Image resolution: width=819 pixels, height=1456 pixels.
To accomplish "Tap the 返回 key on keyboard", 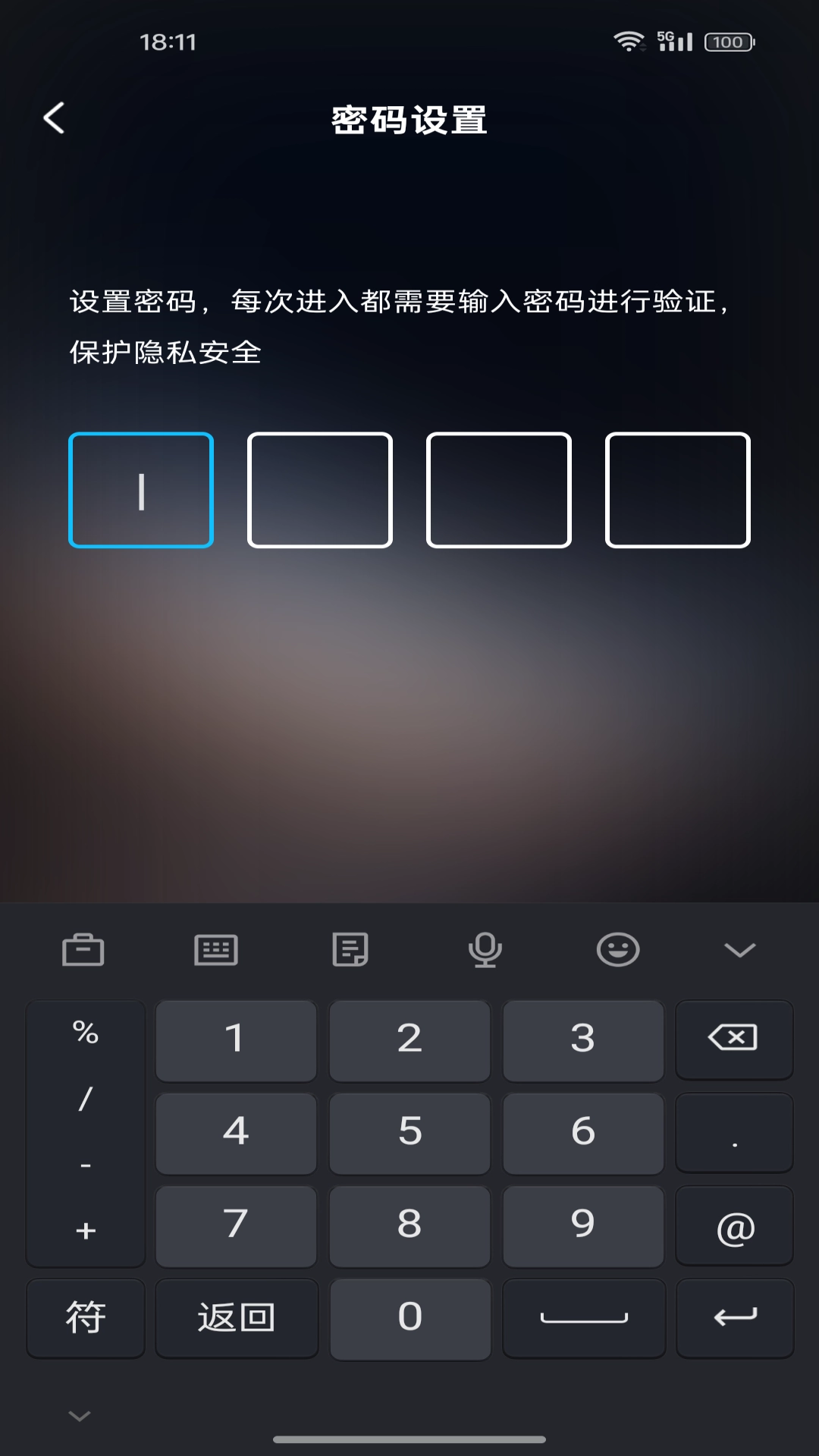I will pyautogui.click(x=236, y=1318).
